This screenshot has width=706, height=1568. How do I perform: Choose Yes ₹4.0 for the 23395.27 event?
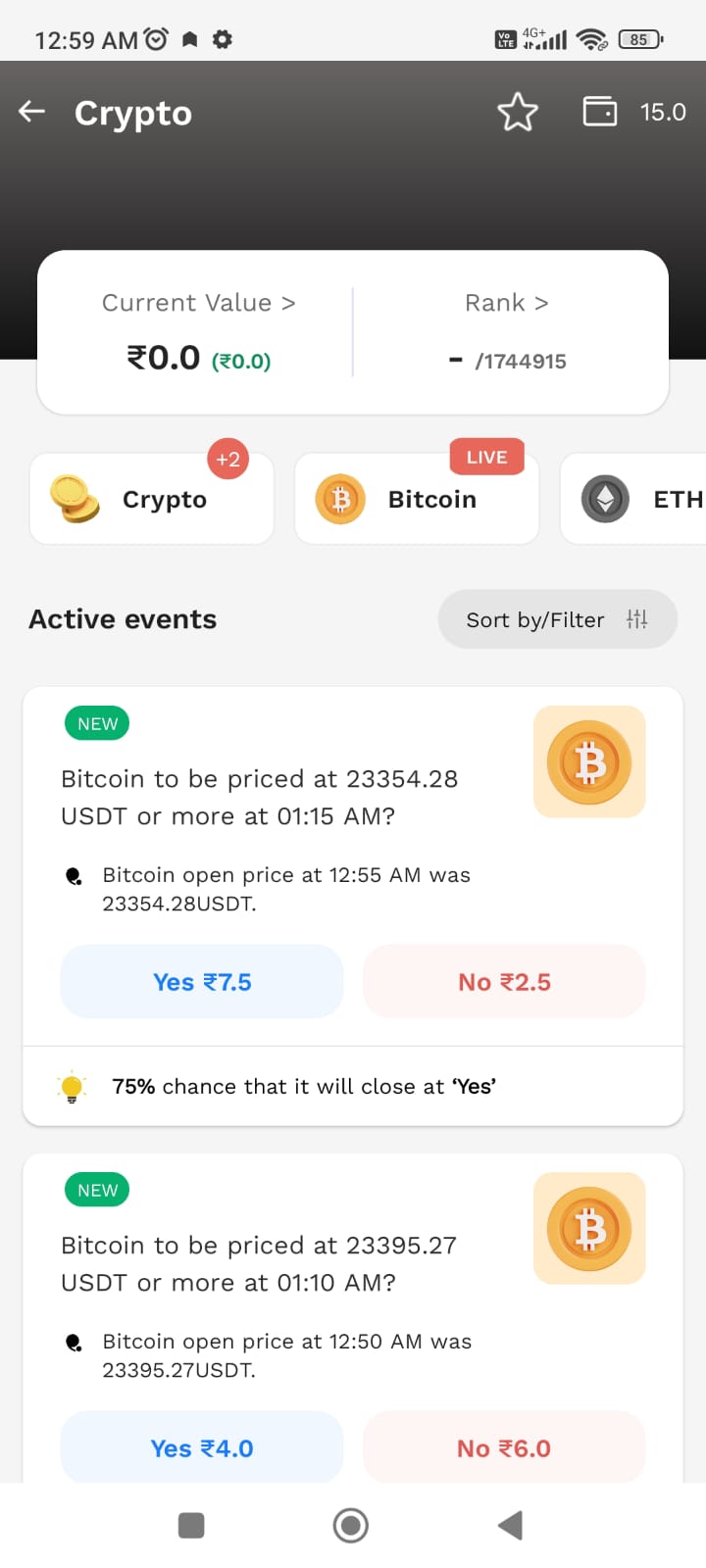tap(202, 1447)
